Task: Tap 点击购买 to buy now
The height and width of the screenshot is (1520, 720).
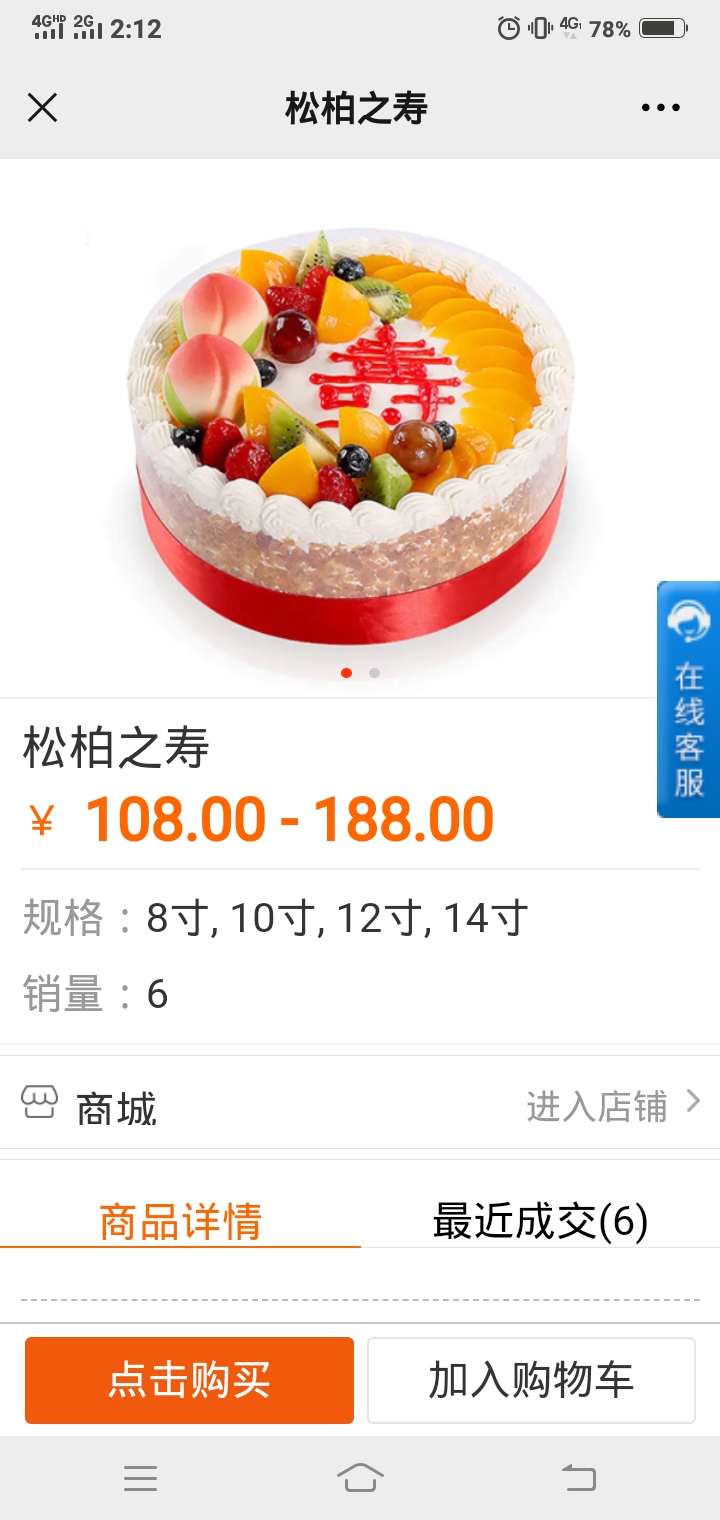Action: click(189, 1380)
